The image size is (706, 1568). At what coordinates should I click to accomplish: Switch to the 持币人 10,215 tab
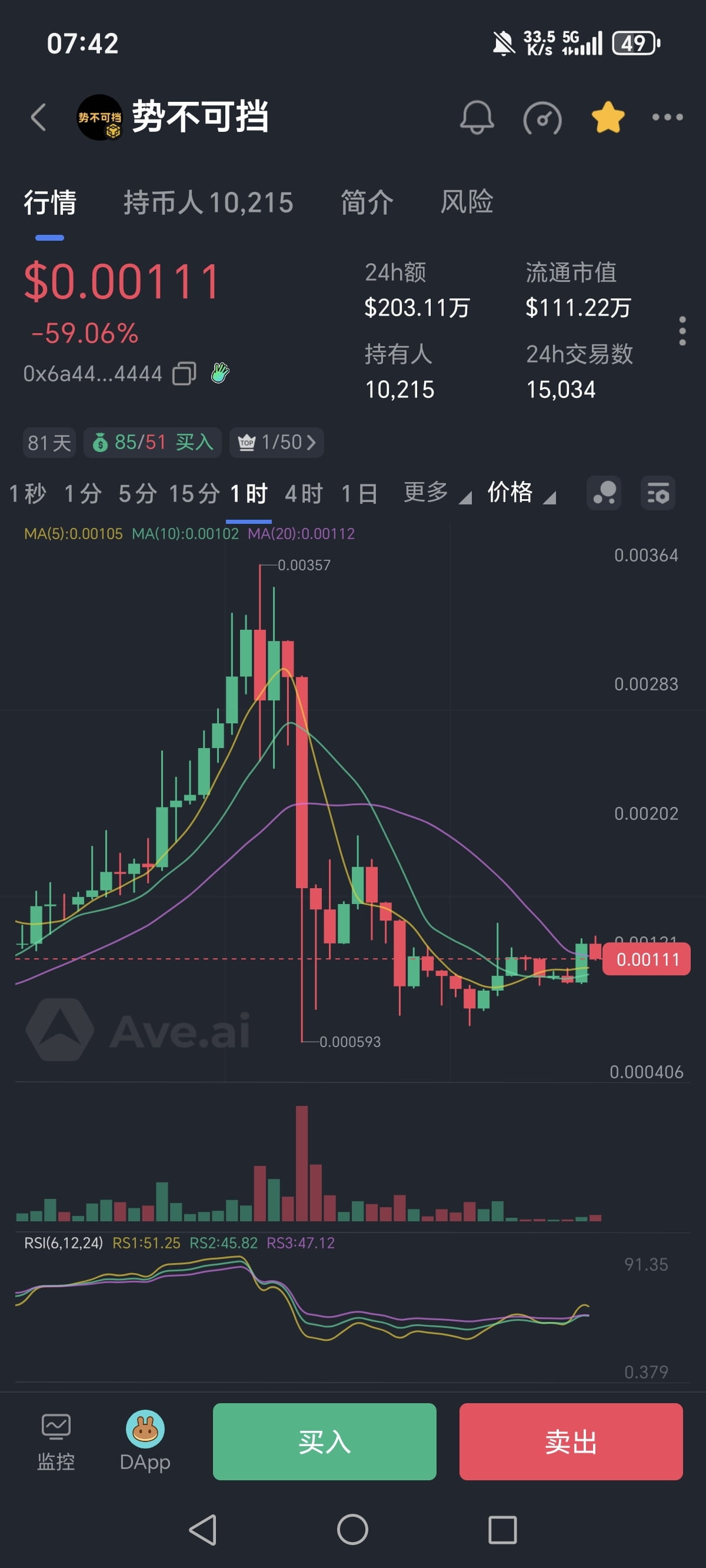click(208, 202)
